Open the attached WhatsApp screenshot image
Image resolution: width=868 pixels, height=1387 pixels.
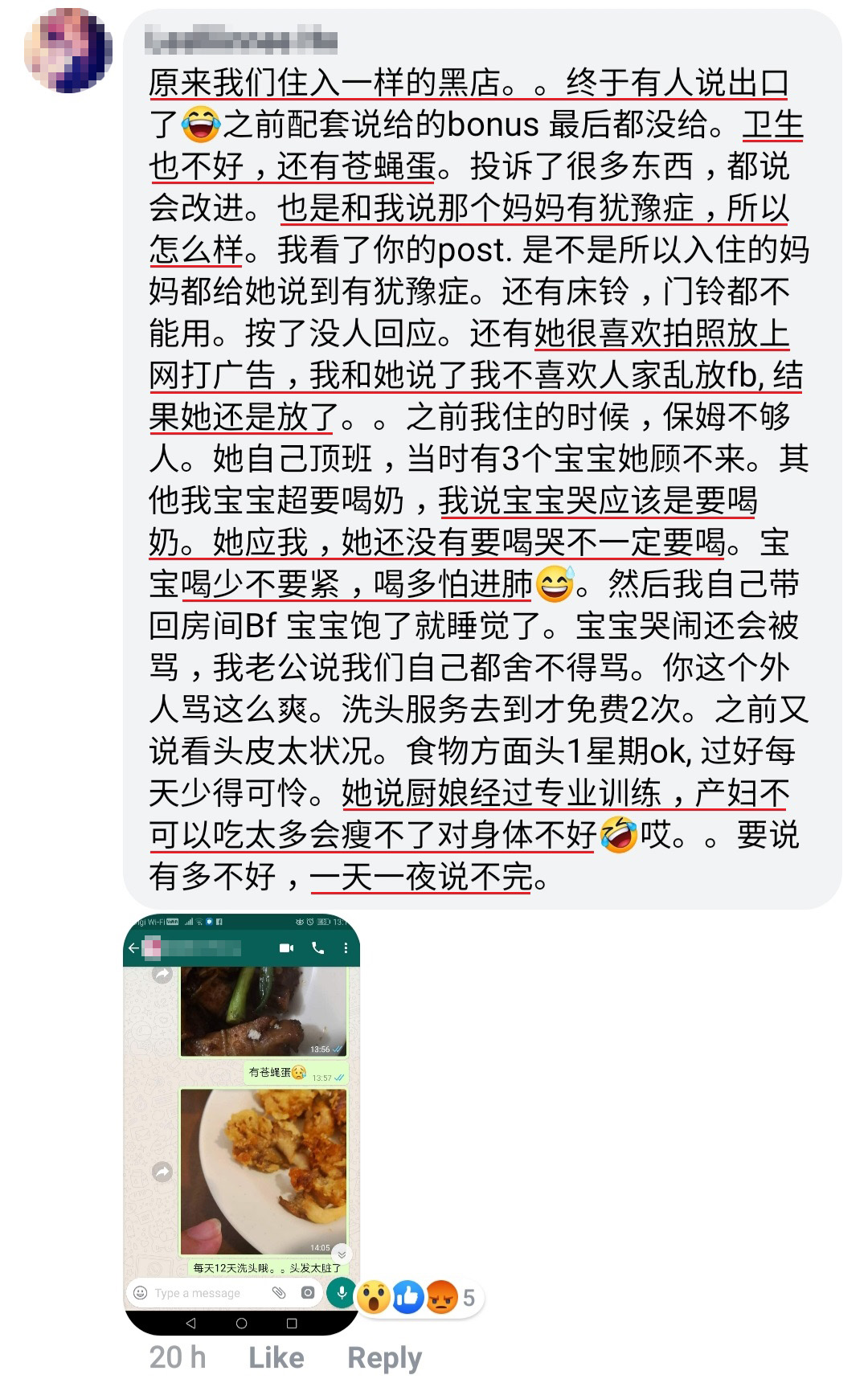click(241, 1125)
